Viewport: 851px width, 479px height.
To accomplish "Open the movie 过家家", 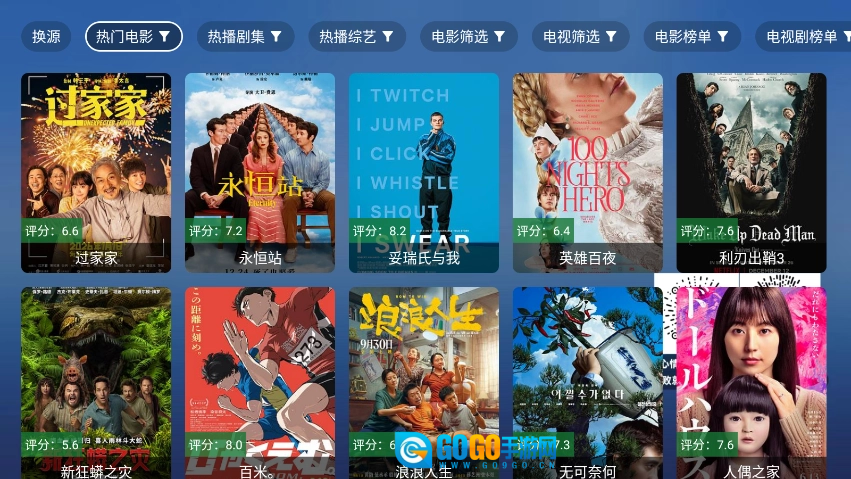I will tap(96, 172).
